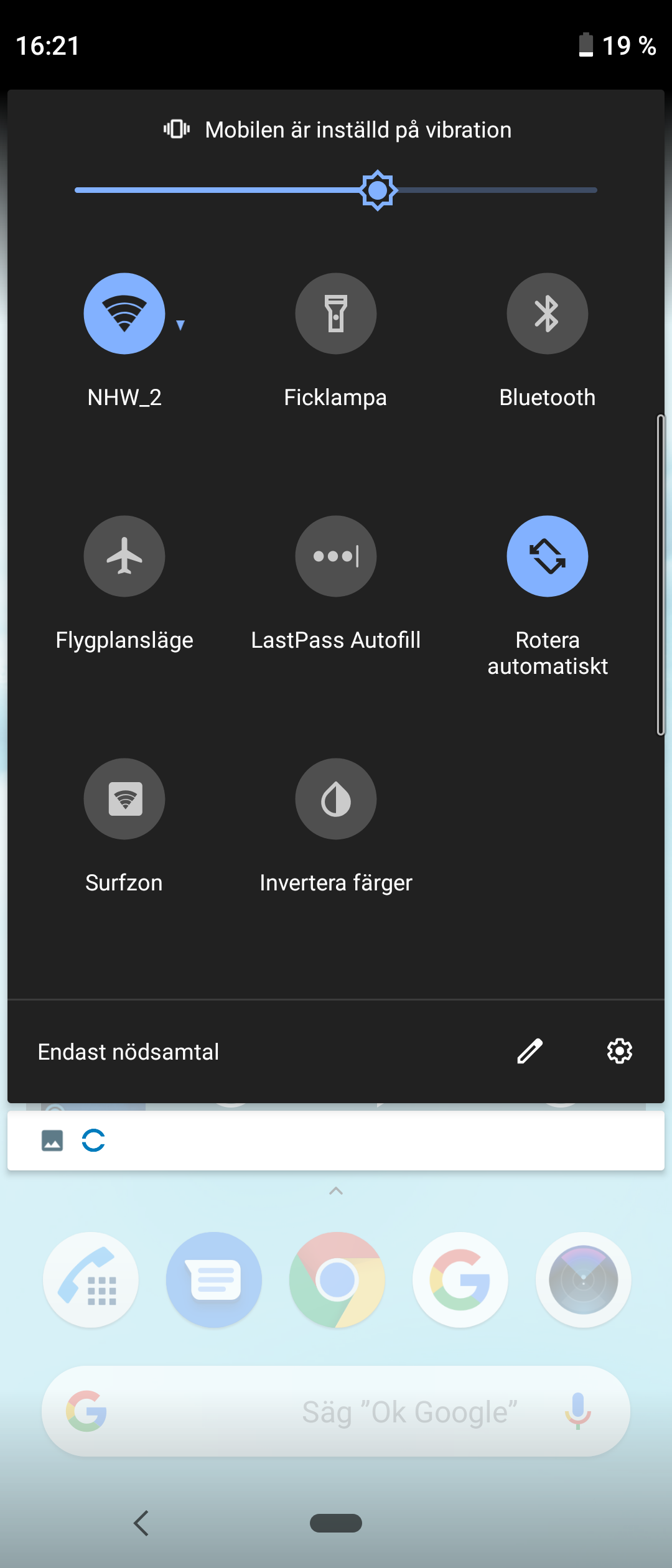This screenshot has height=1568, width=672.
Task: Enable Invertera färger
Action: [x=336, y=799]
